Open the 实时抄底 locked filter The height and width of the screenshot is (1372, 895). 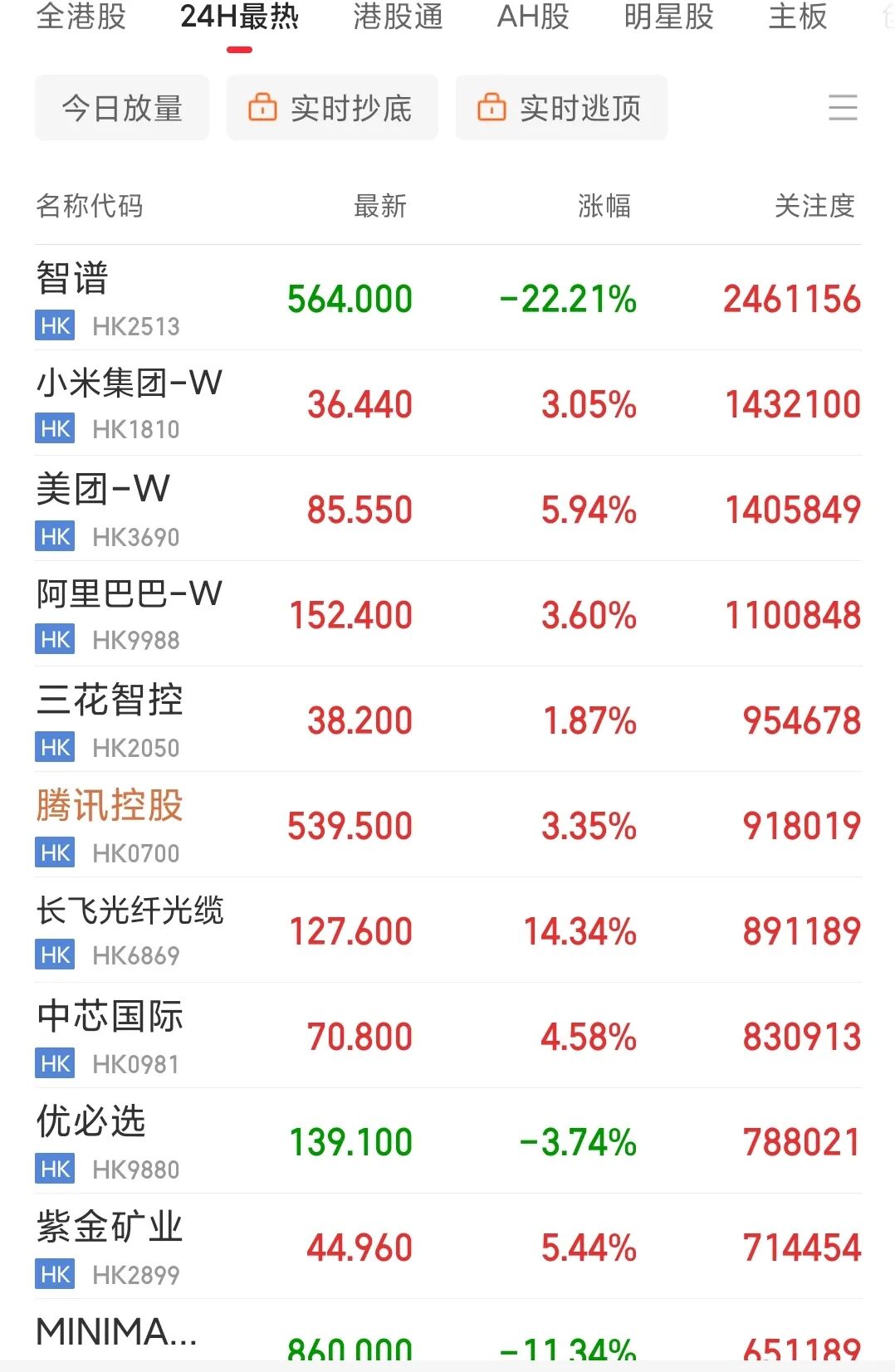pyautogui.click(x=332, y=108)
